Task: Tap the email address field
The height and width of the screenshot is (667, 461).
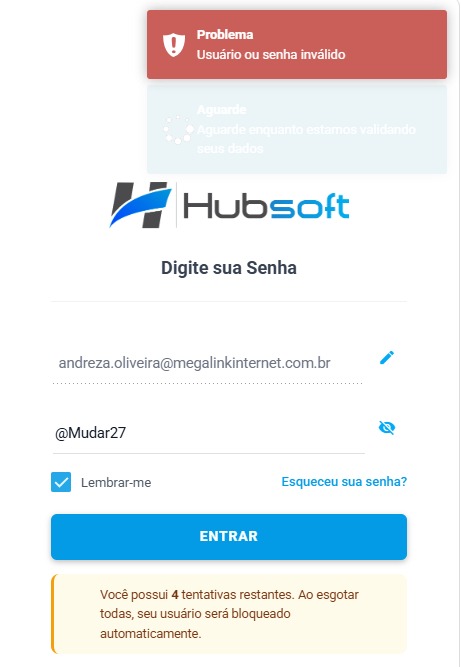Action: pos(208,363)
